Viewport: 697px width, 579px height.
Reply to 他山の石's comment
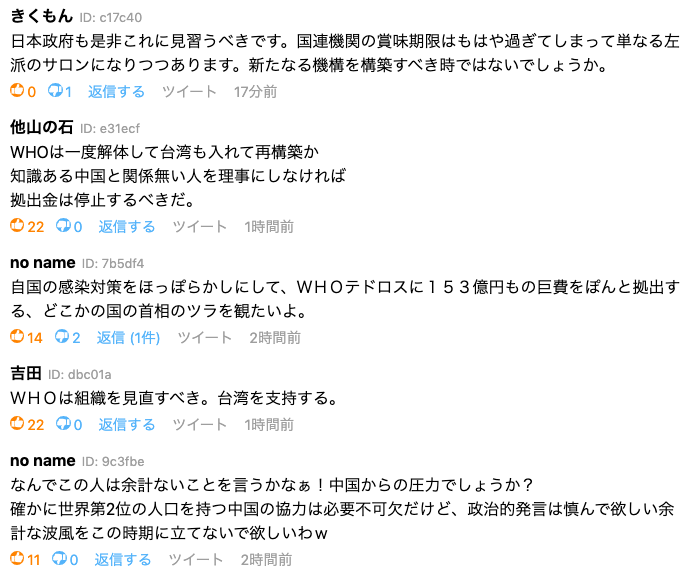click(x=127, y=226)
